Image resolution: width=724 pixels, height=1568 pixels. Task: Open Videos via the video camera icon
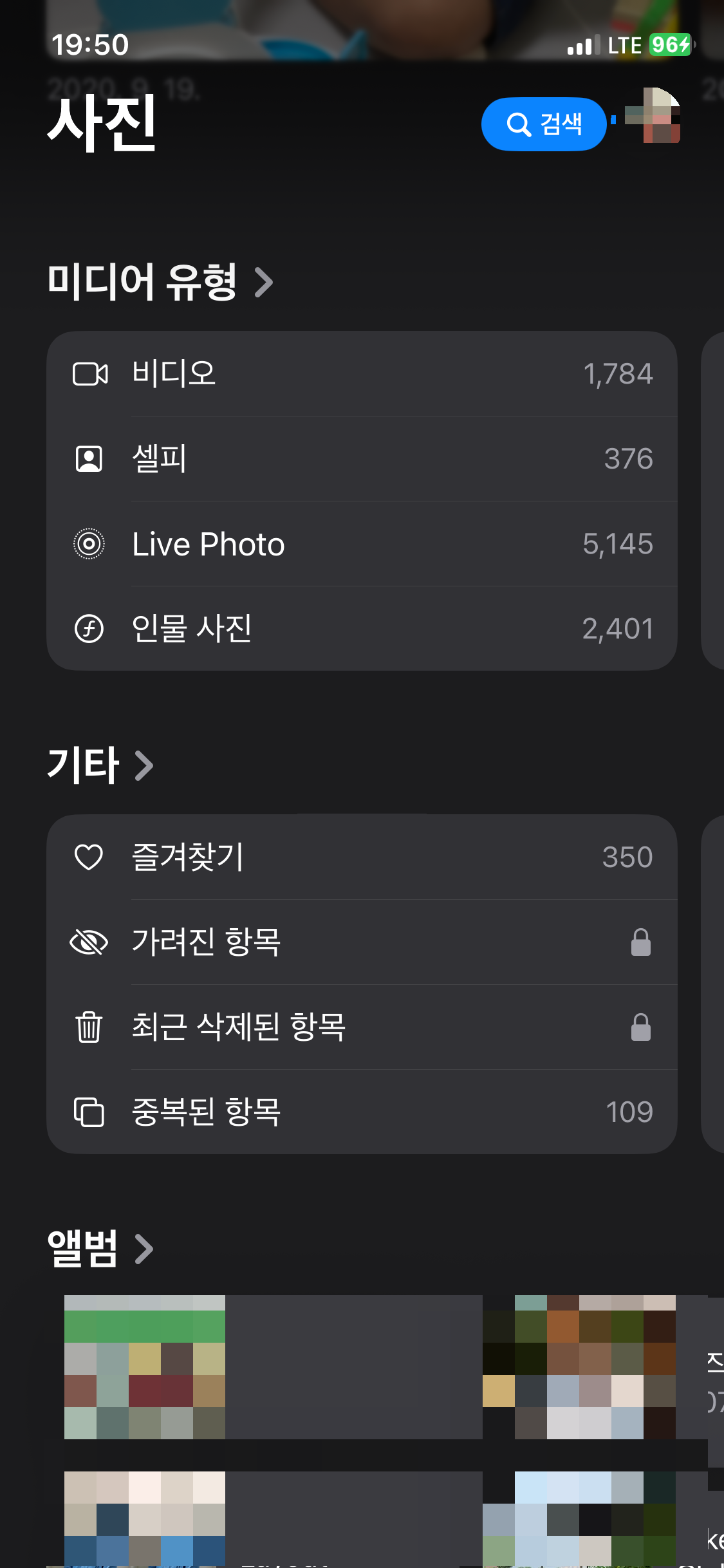[x=90, y=373]
